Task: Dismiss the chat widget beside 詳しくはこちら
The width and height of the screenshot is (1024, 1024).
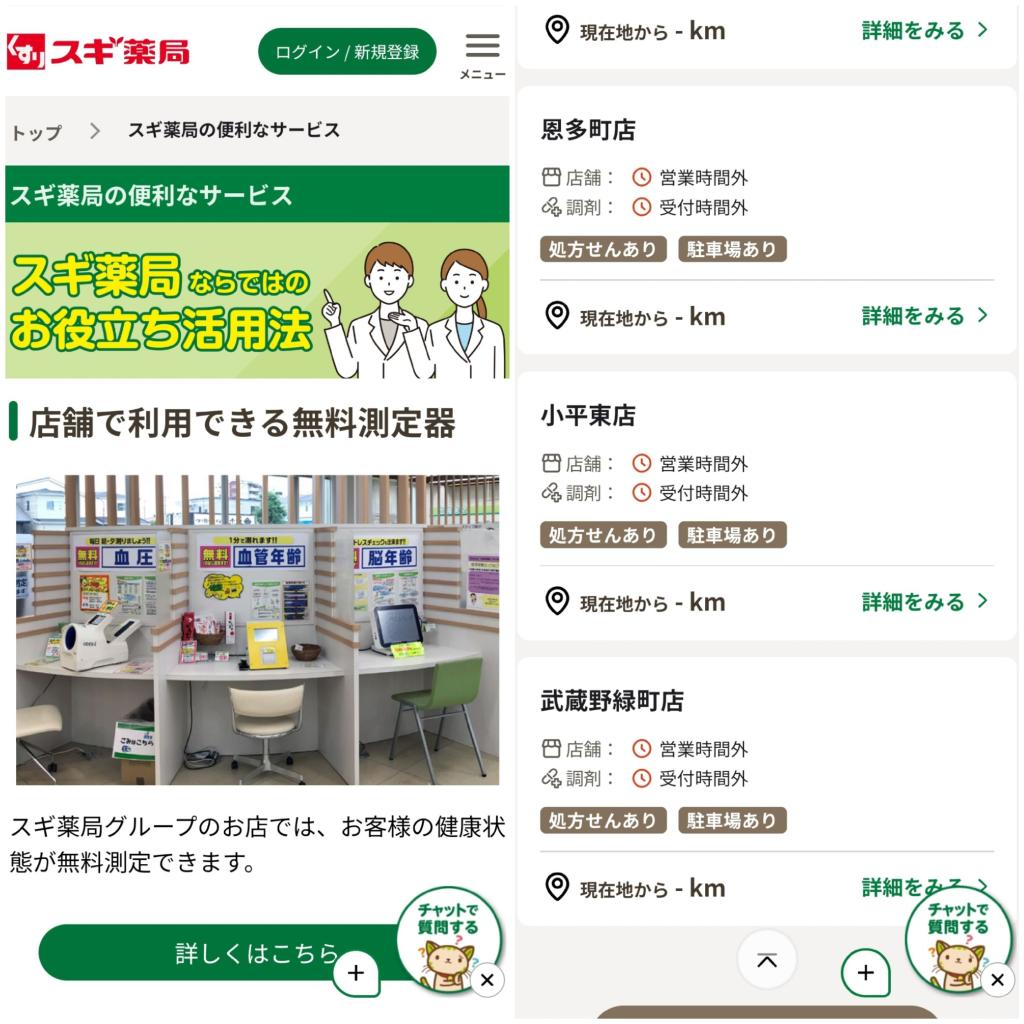Action: 487,980
